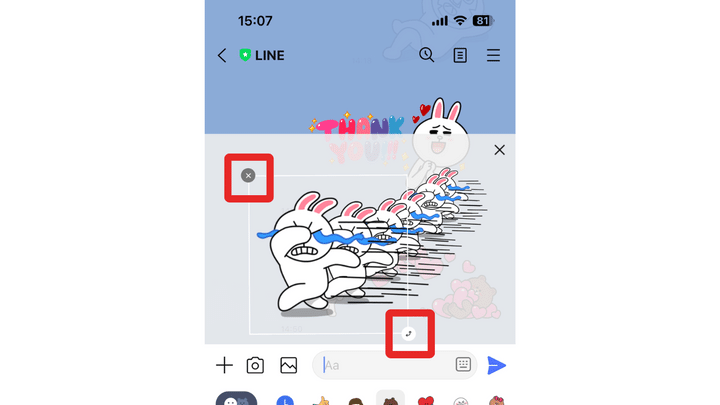
Task: Search within this chat
Action: point(427,56)
